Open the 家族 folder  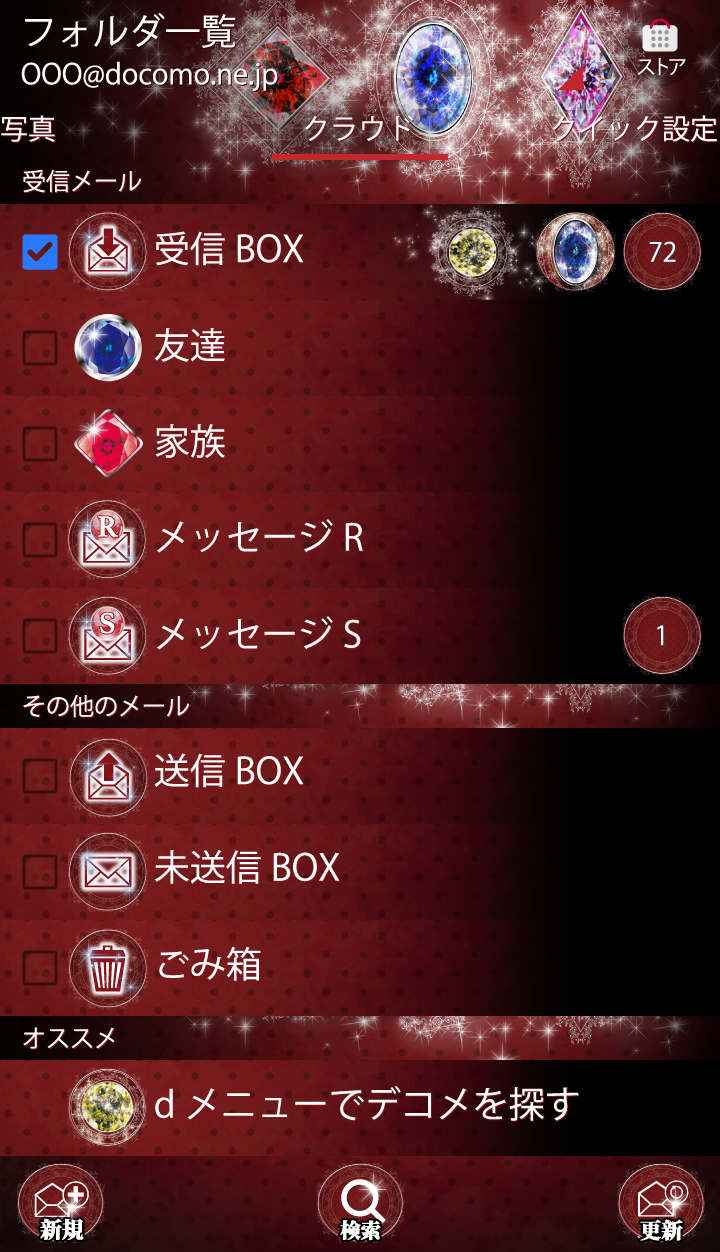click(x=190, y=442)
